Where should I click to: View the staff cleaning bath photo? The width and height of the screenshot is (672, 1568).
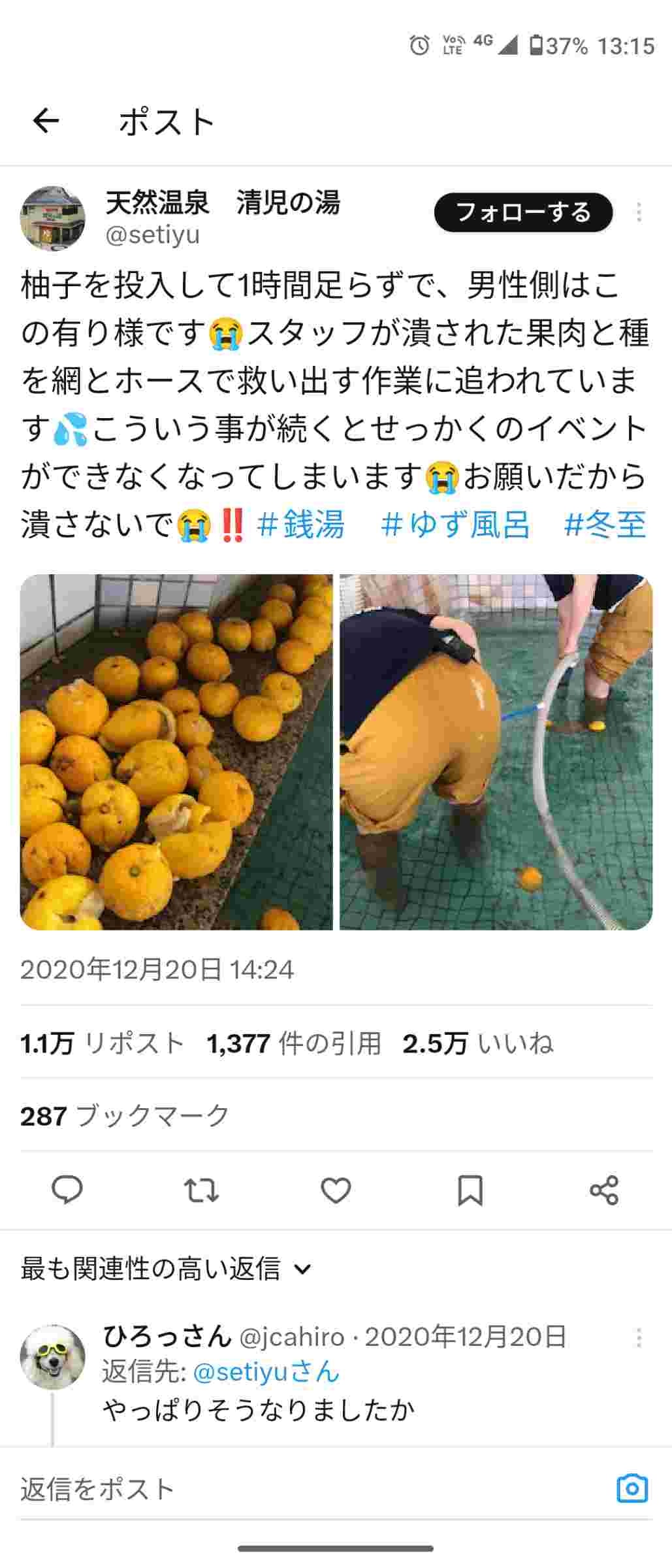coord(496,751)
